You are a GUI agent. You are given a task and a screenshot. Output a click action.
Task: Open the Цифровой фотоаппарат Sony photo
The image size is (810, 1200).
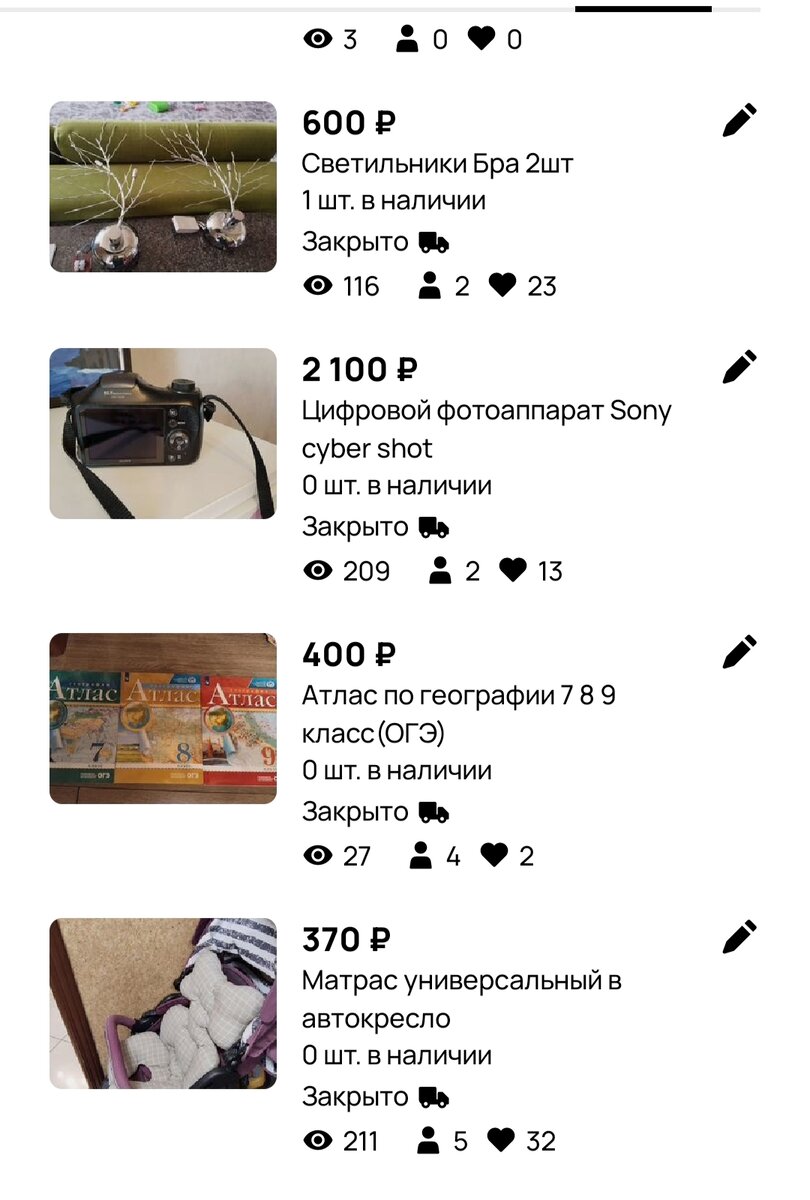coord(163,434)
